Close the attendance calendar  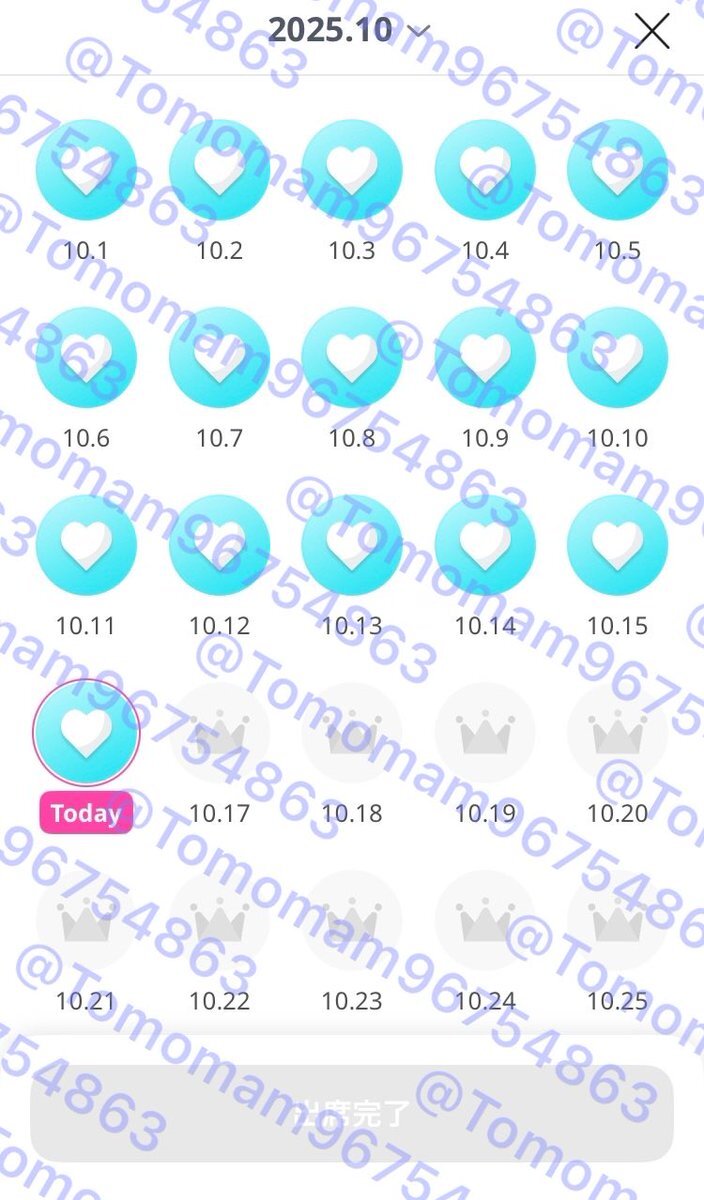click(x=652, y=31)
